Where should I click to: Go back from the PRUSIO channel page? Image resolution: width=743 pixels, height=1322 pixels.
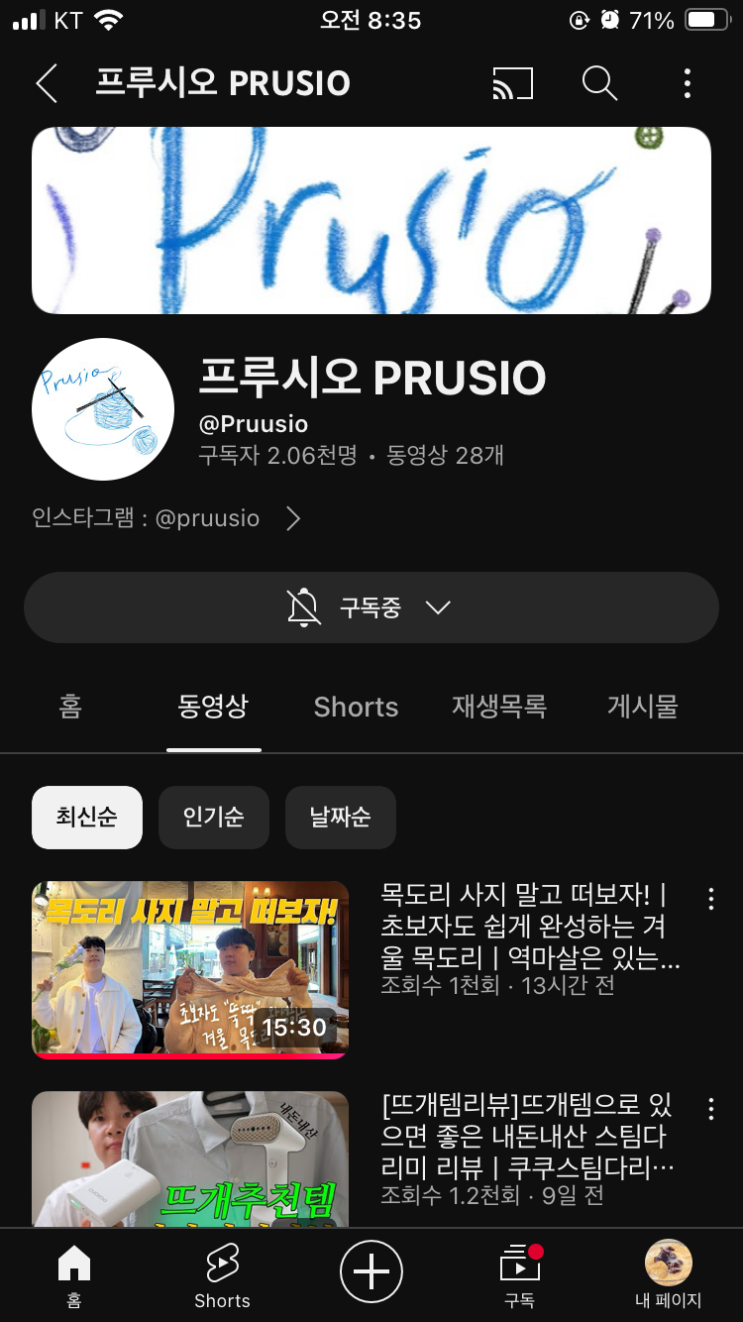tap(46, 84)
